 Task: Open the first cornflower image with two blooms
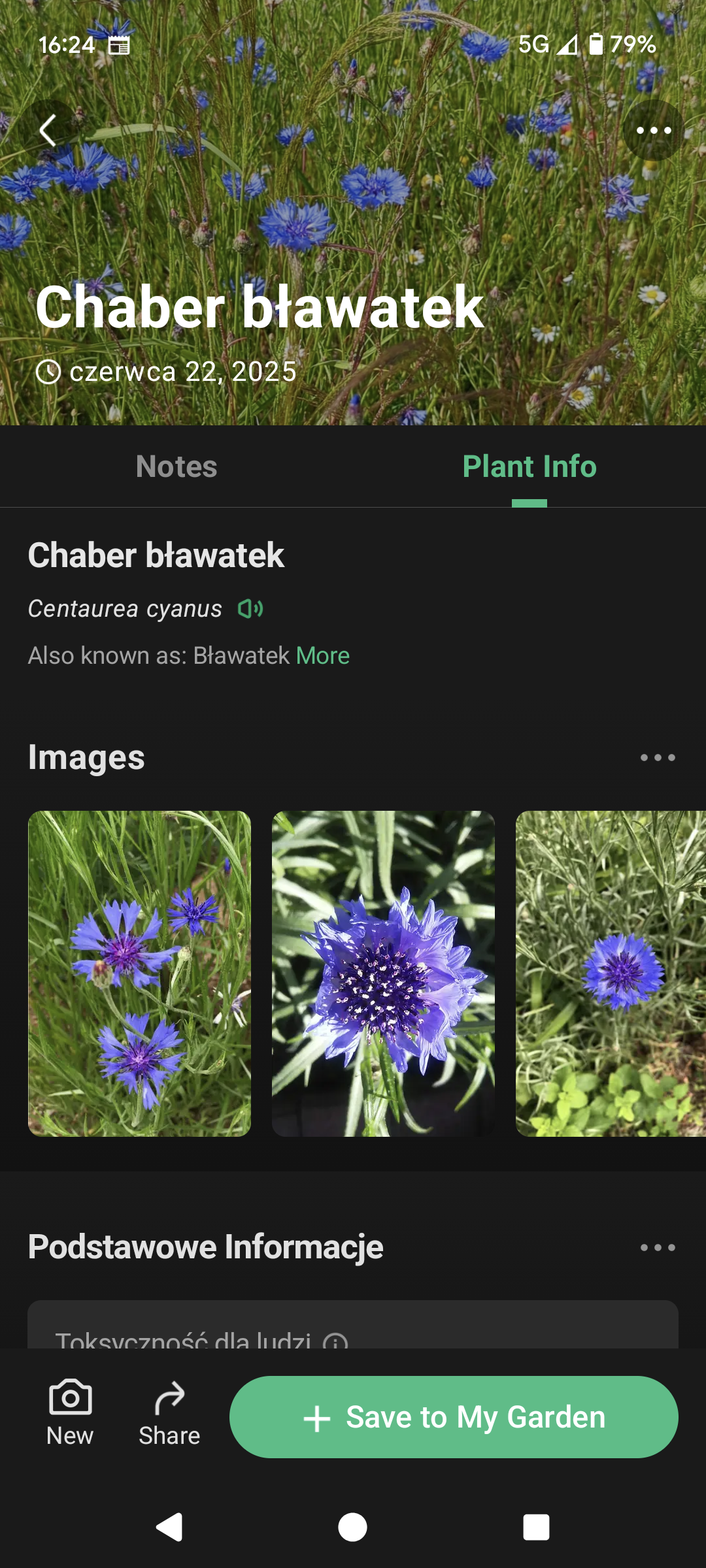click(139, 973)
